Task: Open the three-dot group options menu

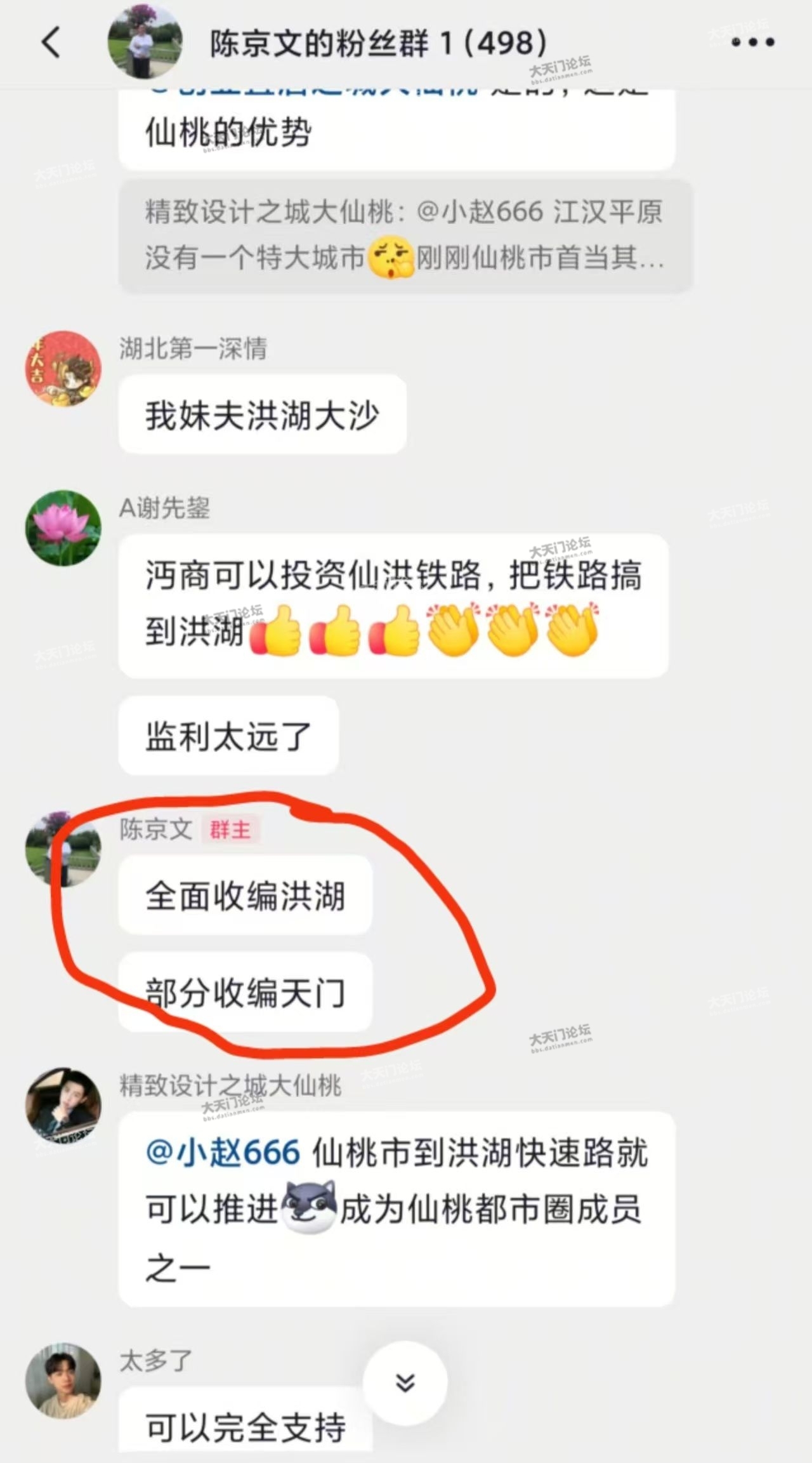Action: (752, 43)
